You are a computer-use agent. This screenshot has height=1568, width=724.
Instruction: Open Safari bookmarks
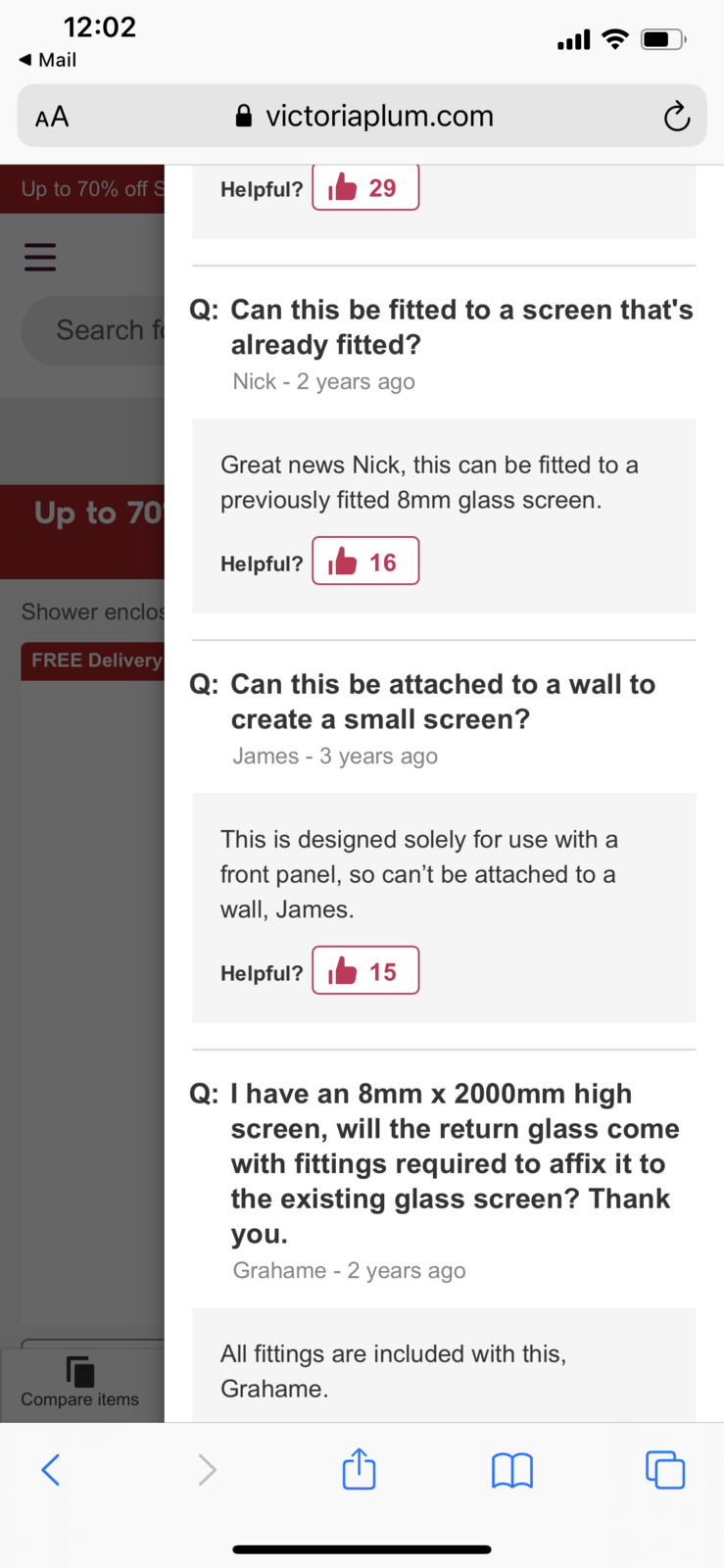[x=511, y=1469]
